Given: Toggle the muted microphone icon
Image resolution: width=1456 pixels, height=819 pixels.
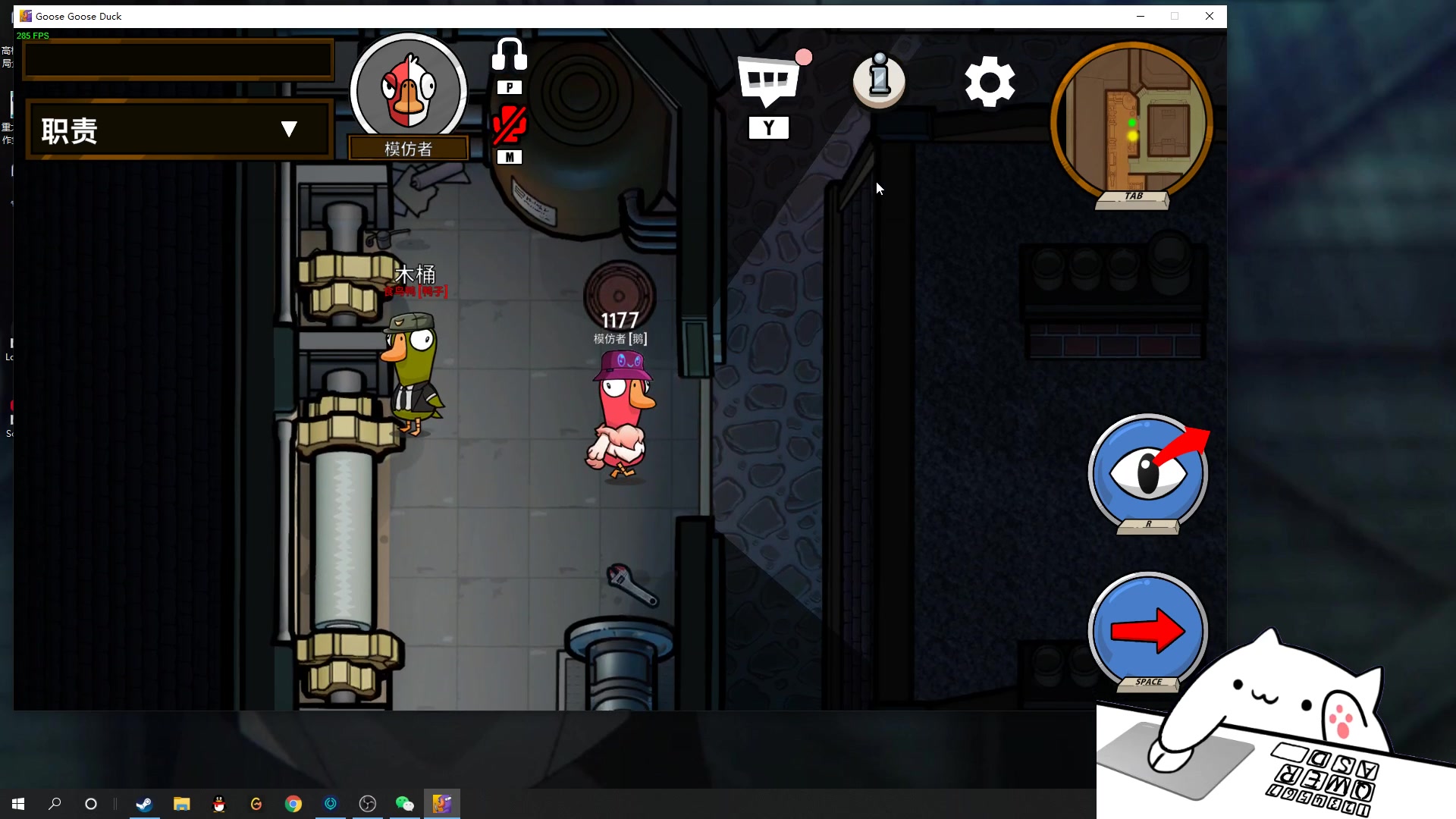Looking at the screenshot, I should (x=509, y=125).
